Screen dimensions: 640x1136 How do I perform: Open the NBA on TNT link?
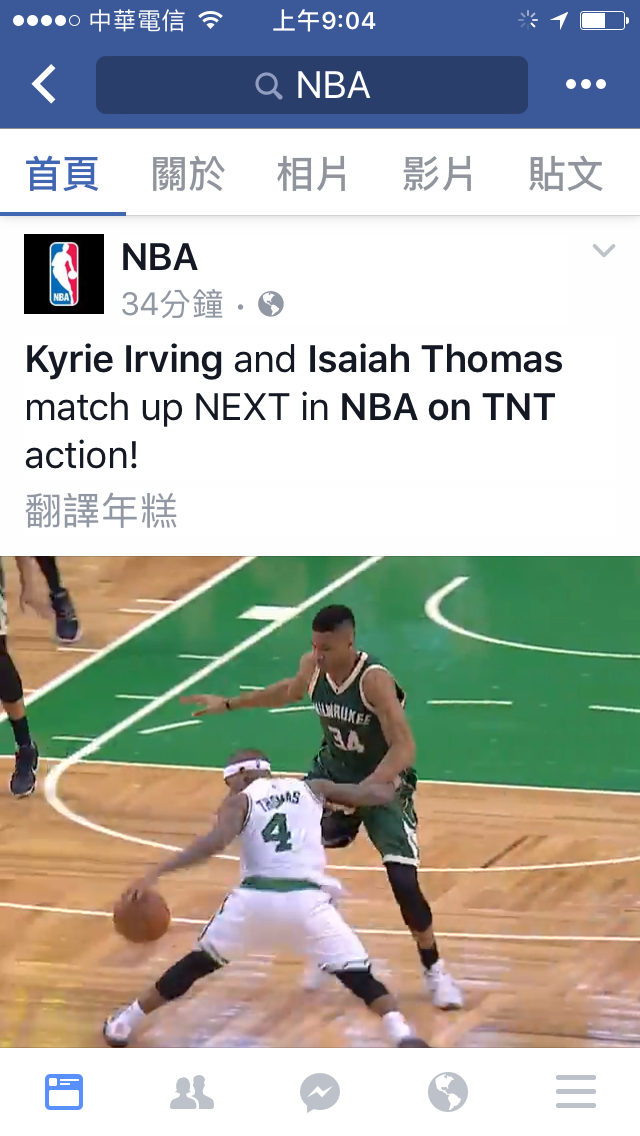[x=447, y=408]
